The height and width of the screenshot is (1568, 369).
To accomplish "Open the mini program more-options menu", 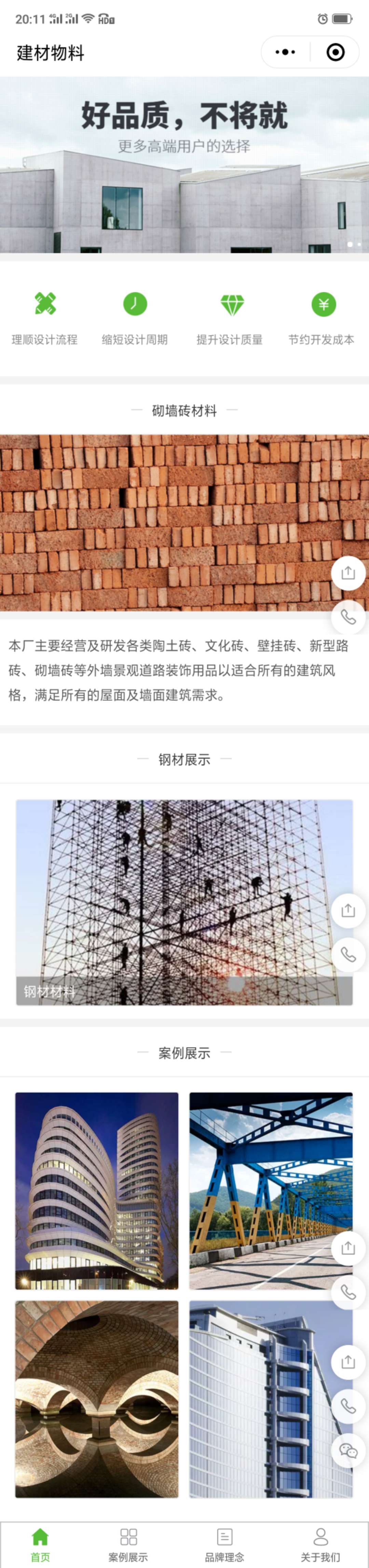I will tap(285, 52).
